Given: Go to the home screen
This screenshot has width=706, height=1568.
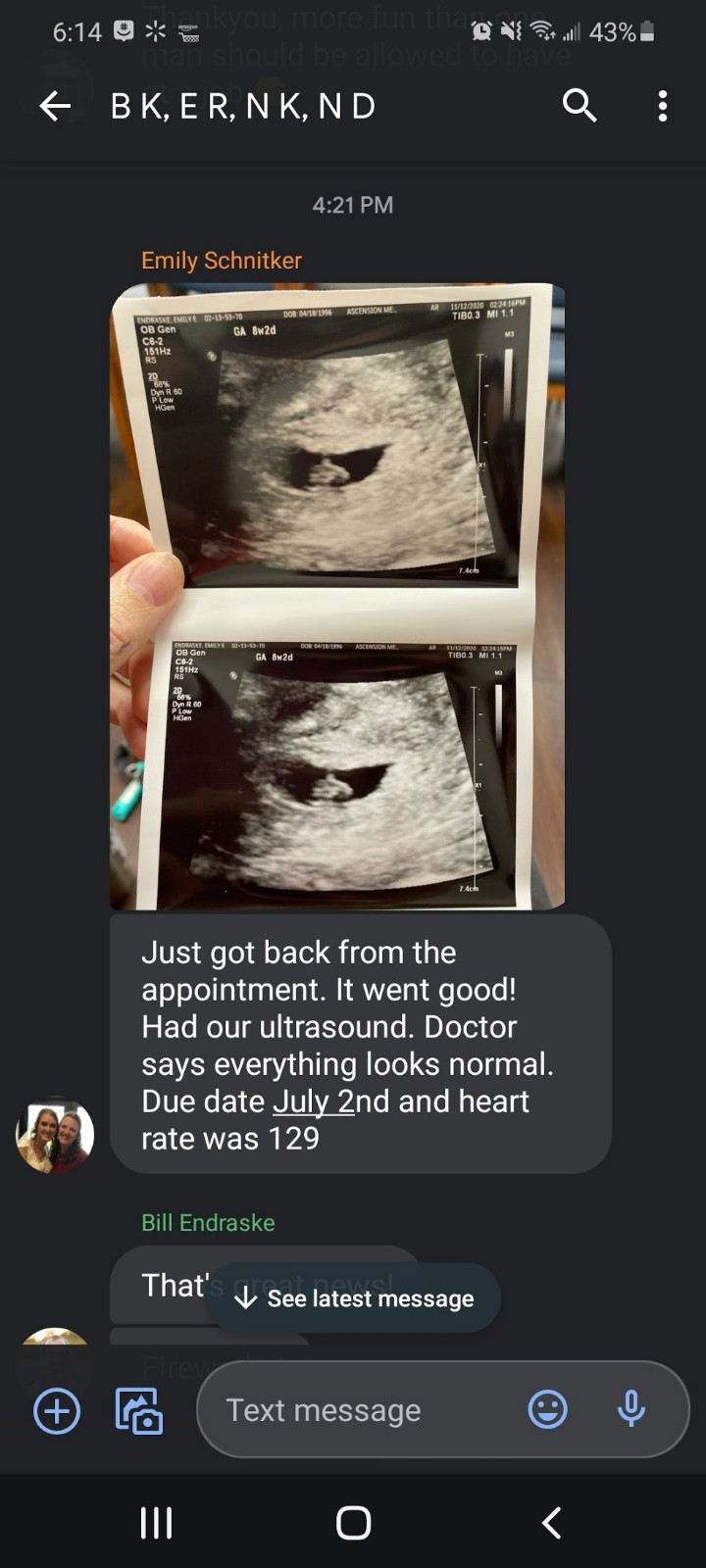Looking at the screenshot, I should point(353,1523).
